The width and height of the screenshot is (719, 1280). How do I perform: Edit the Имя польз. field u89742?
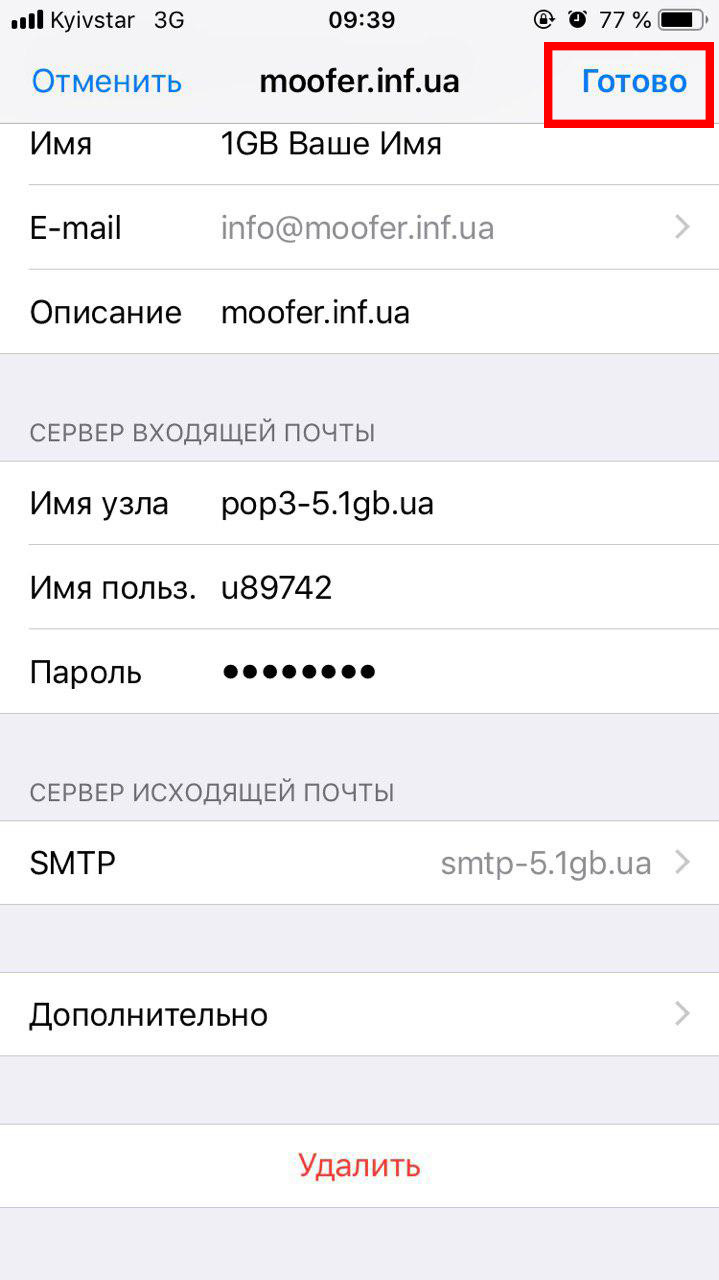pyautogui.click(x=360, y=587)
